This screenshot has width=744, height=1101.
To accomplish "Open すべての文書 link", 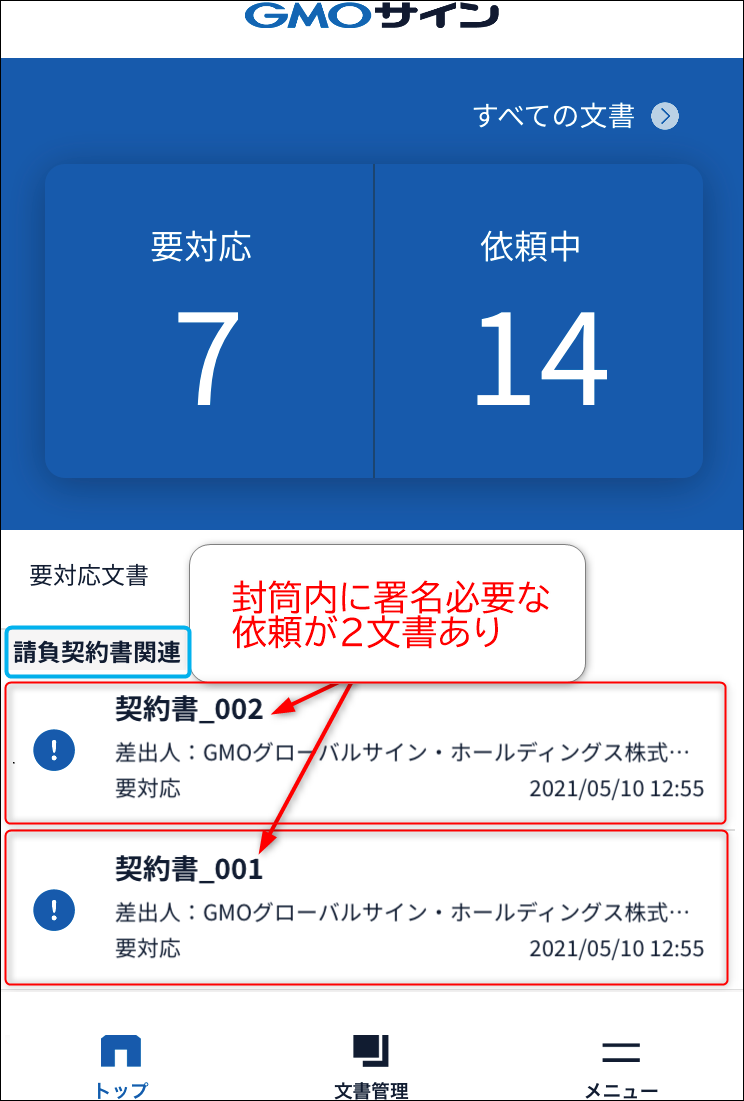I will tap(575, 117).
